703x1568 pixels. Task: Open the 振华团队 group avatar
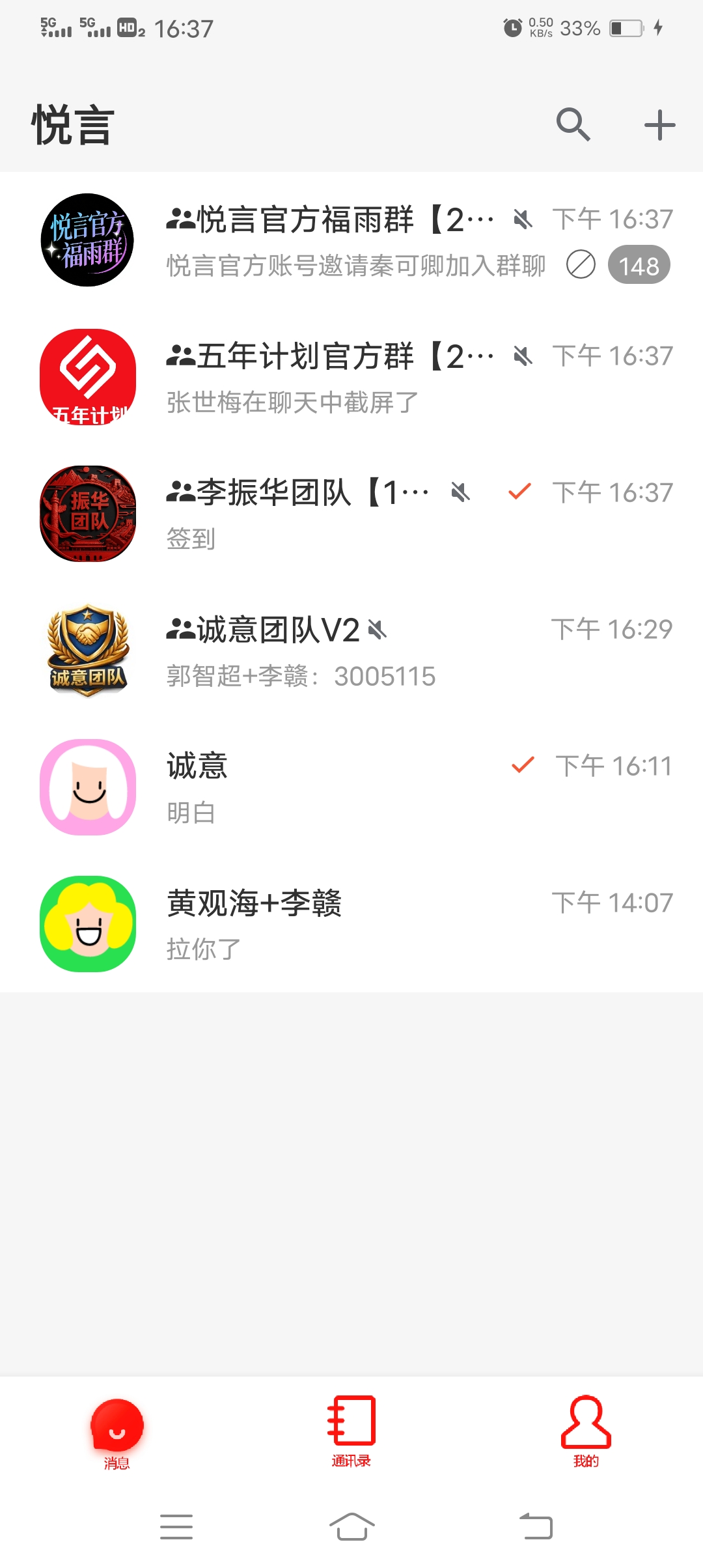[87, 513]
